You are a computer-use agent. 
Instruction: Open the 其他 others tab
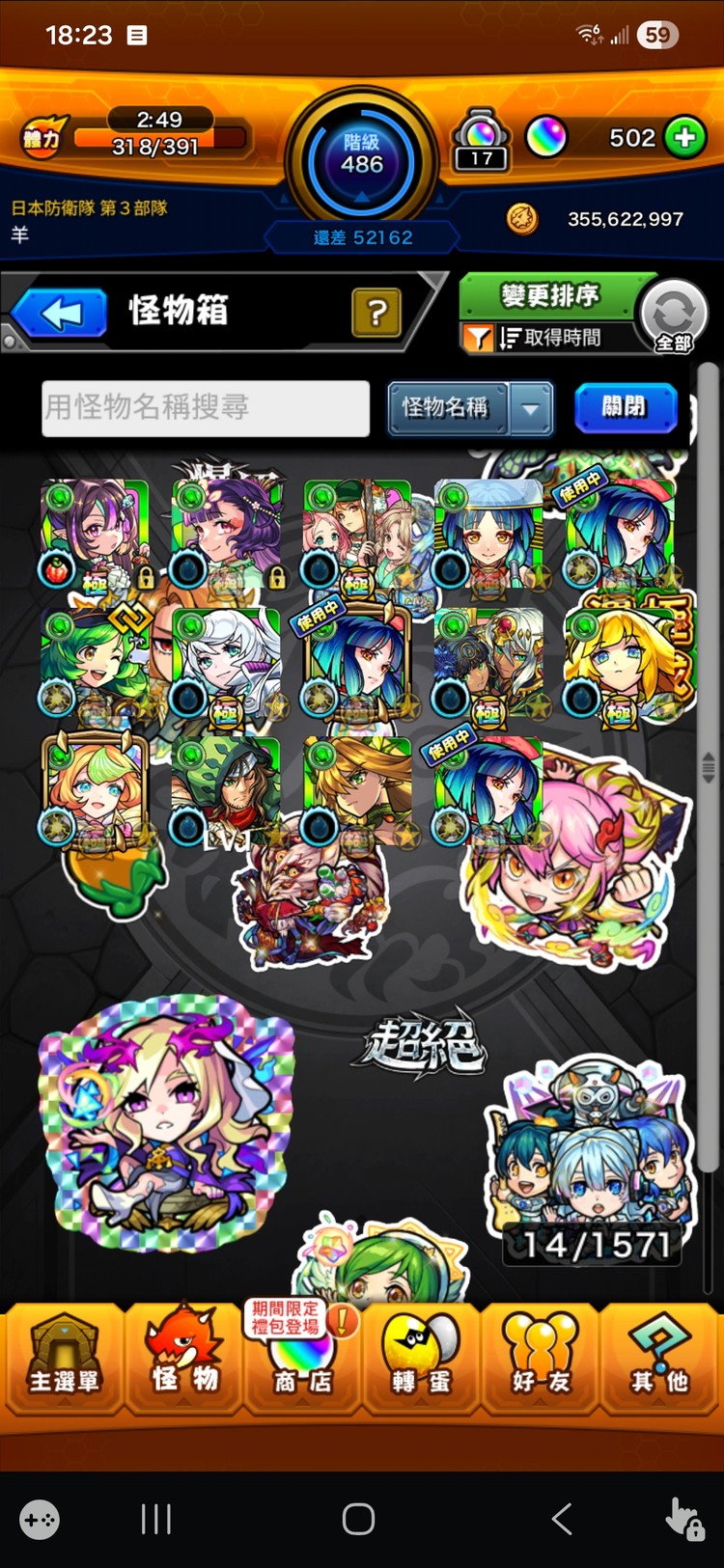point(660,1359)
